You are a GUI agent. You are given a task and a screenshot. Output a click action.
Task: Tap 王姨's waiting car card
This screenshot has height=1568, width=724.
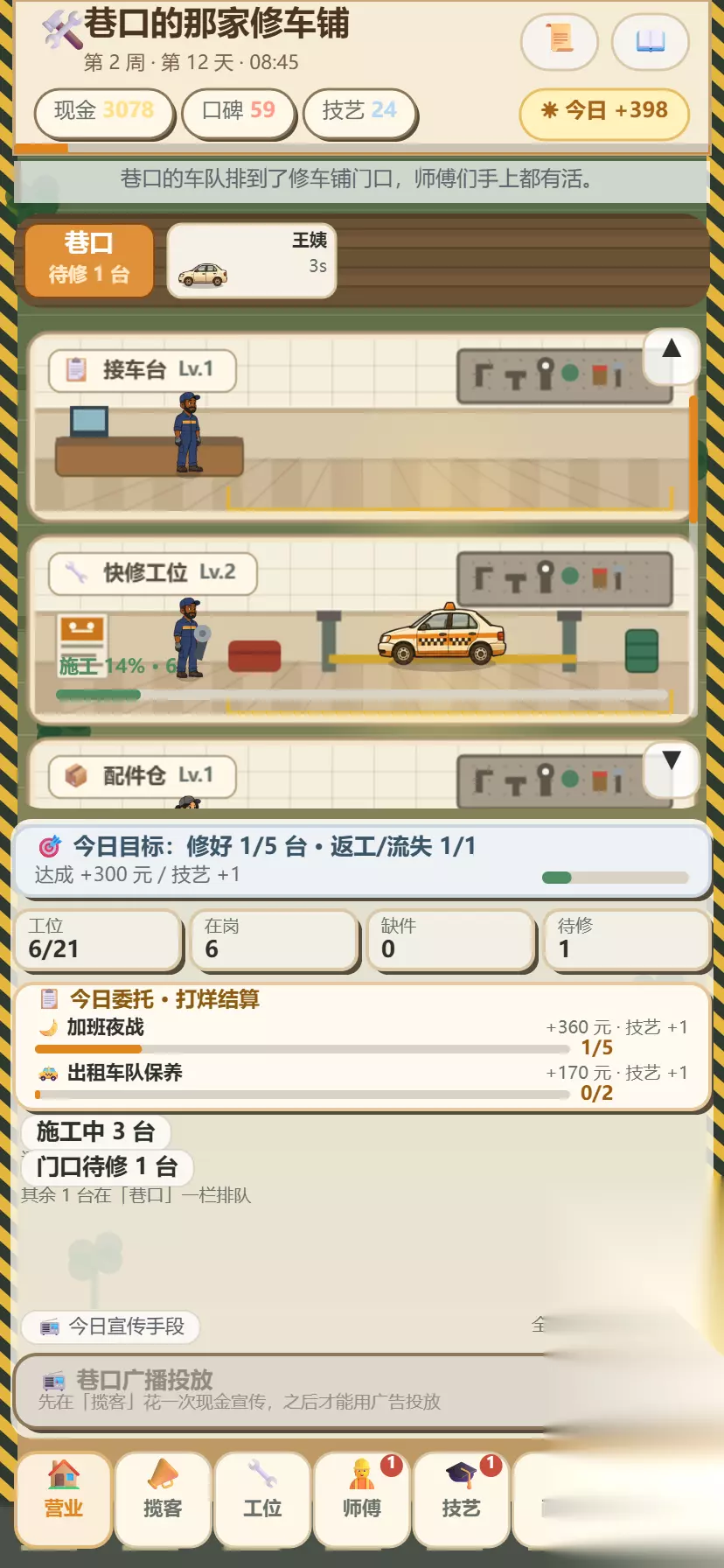tap(252, 261)
